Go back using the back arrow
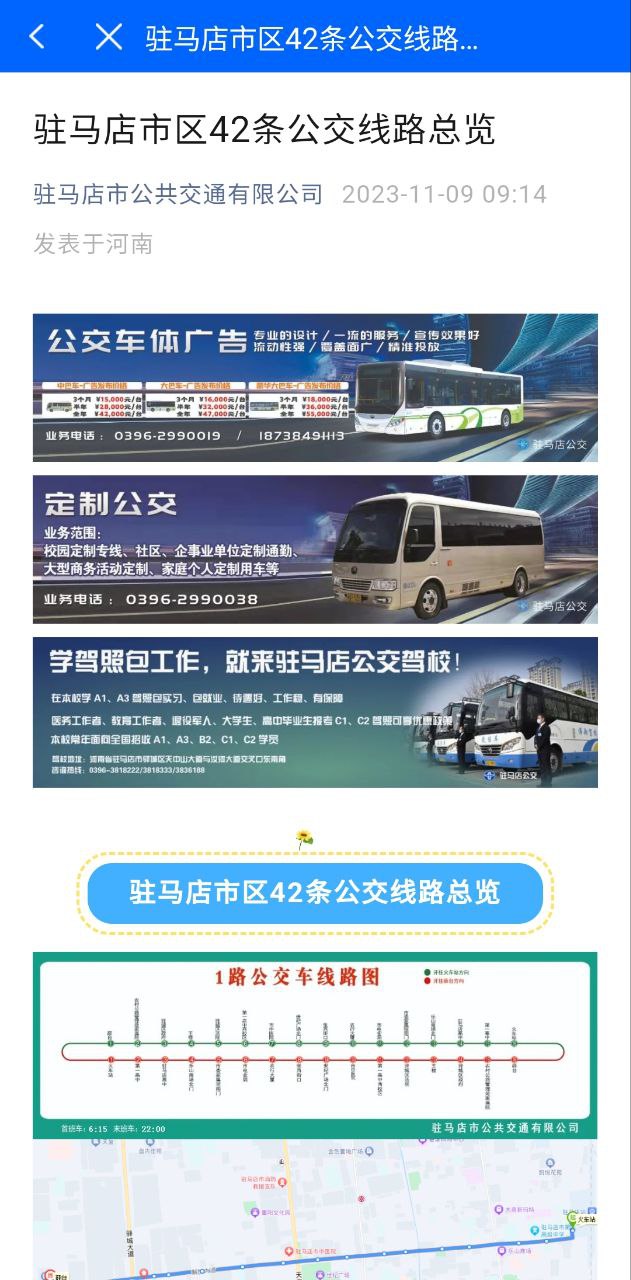This screenshot has height=1280, width=631. click(37, 37)
